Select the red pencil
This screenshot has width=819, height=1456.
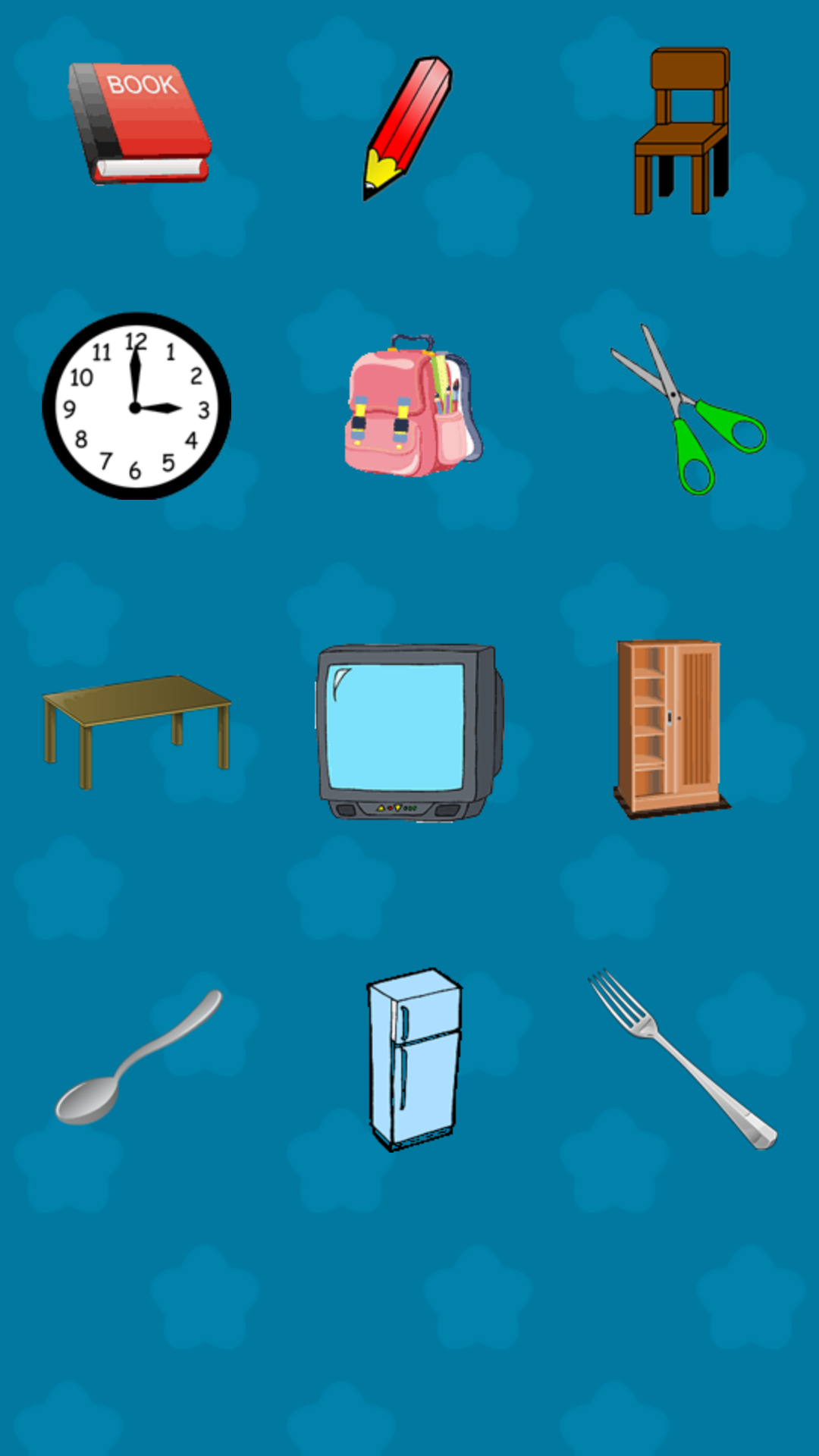coord(407,128)
